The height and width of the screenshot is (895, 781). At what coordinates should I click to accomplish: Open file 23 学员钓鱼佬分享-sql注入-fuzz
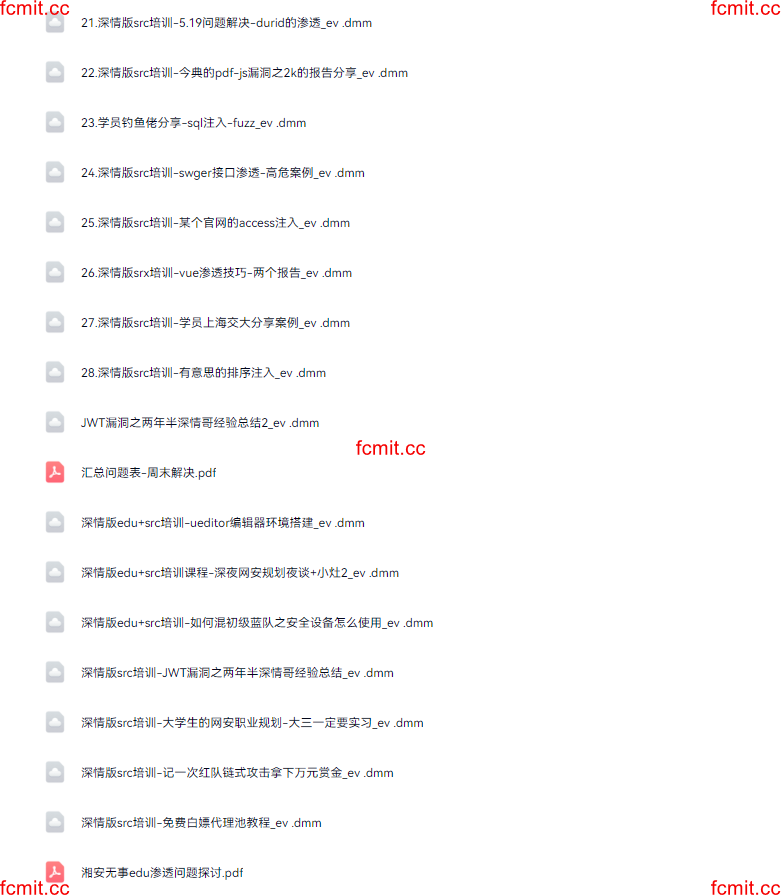[x=193, y=123]
